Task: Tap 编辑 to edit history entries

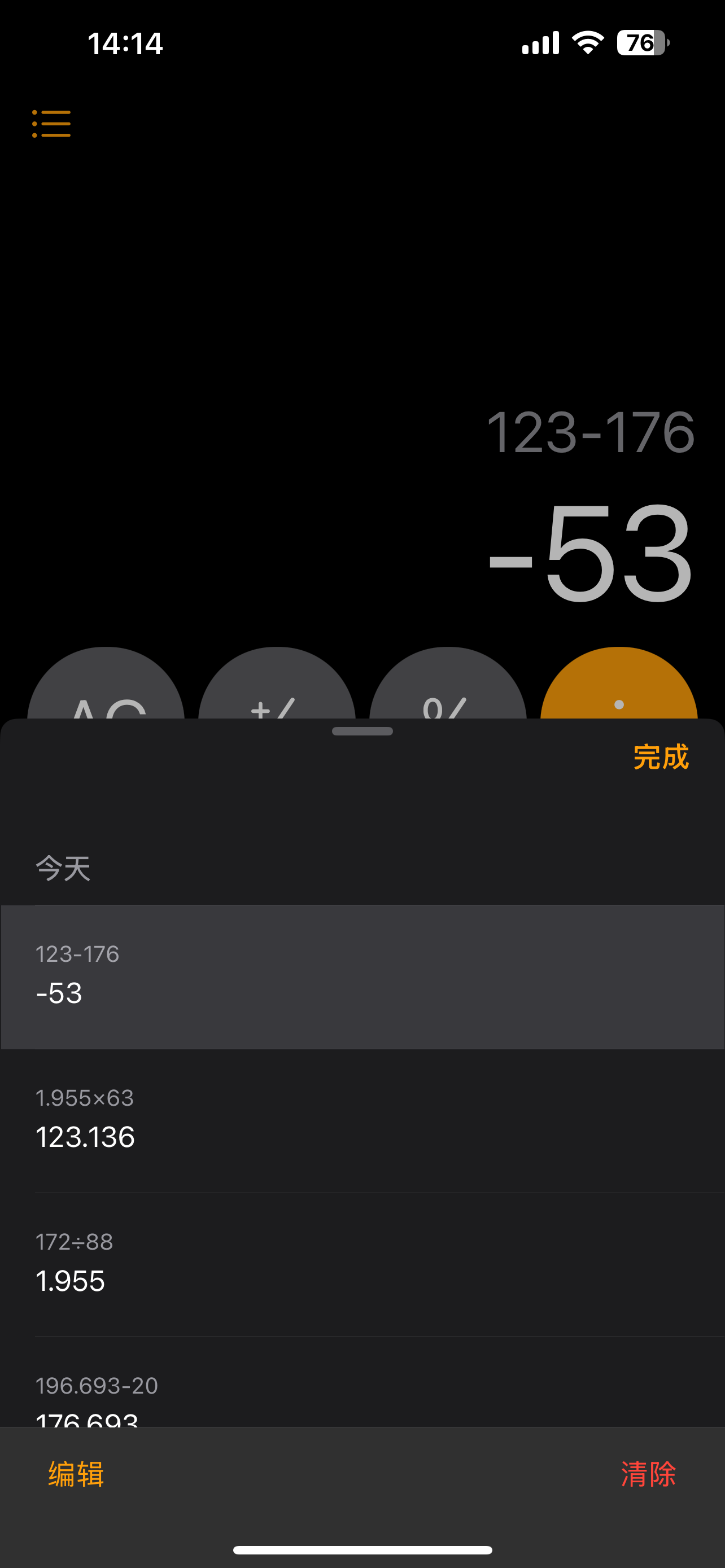Action: (x=75, y=1475)
